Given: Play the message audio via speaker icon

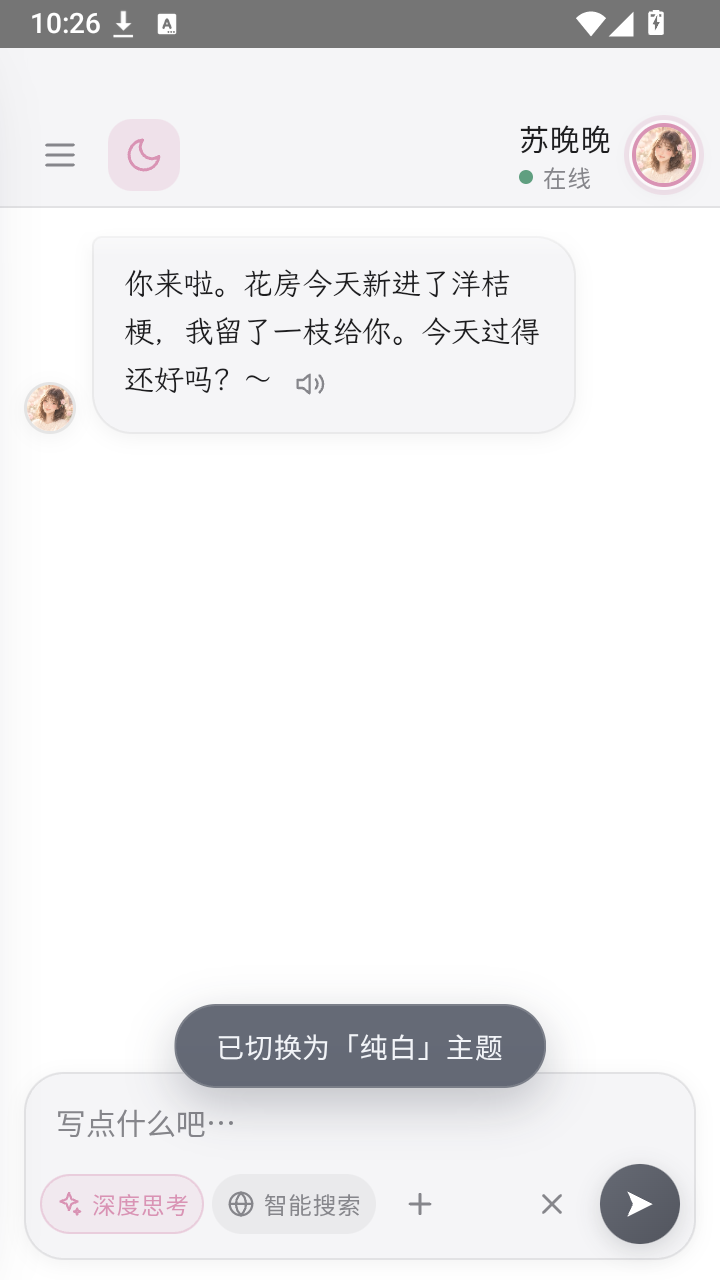Looking at the screenshot, I should pos(310,383).
